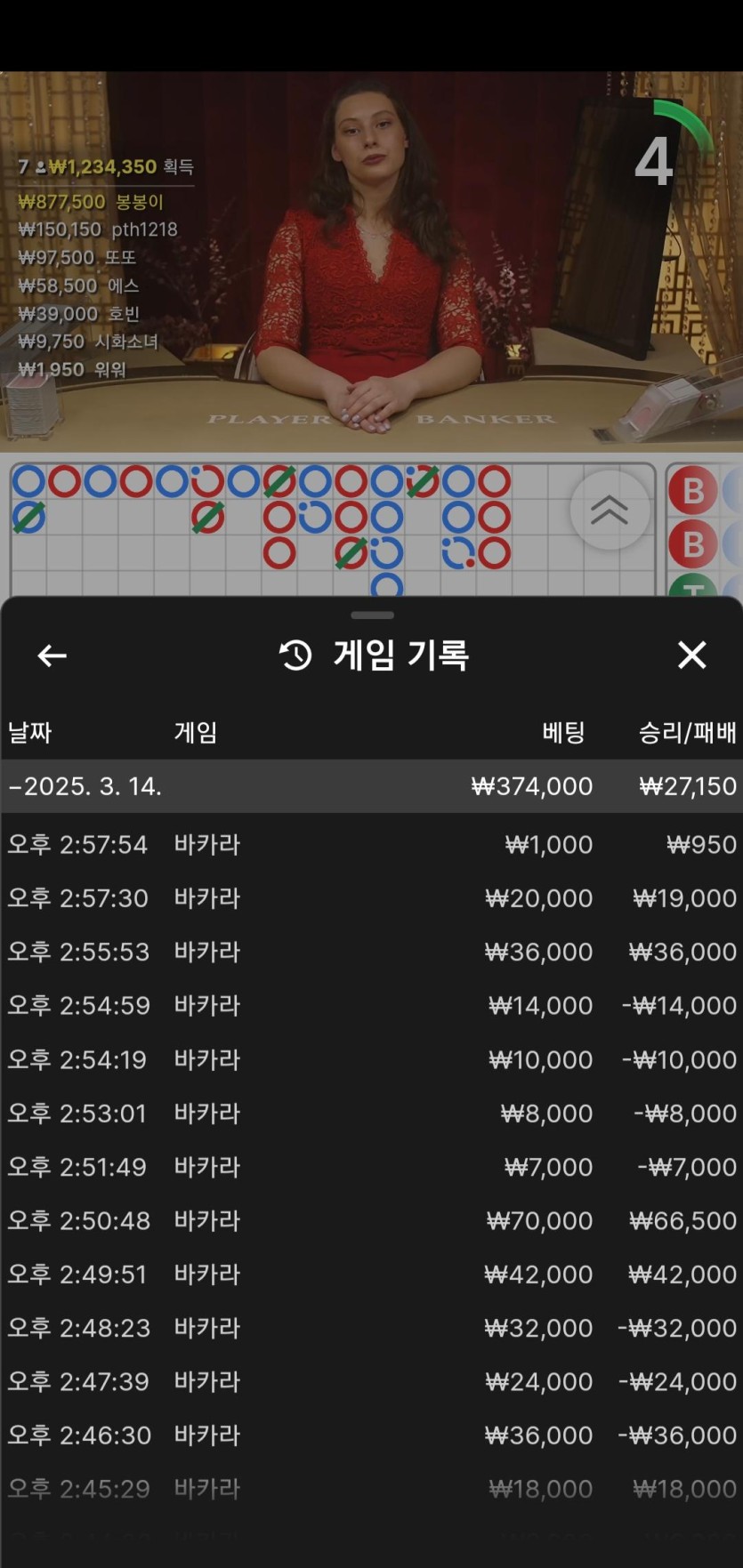Open the 오후 2:47:39 바카라 record

point(371,1381)
